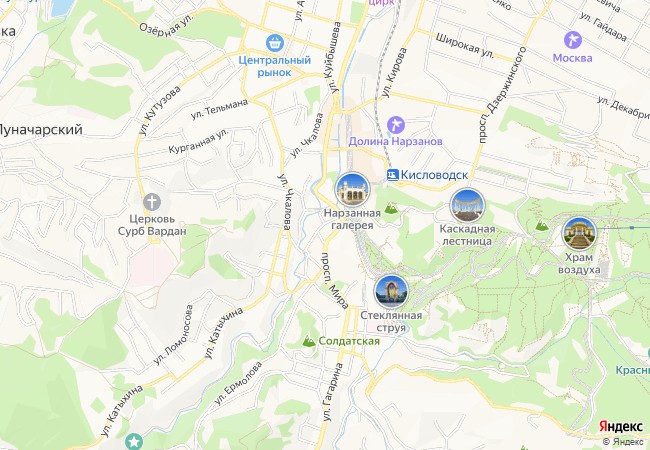Select the Каскадная лестница landmark marker
This screenshot has height=450, width=650.
point(465,204)
